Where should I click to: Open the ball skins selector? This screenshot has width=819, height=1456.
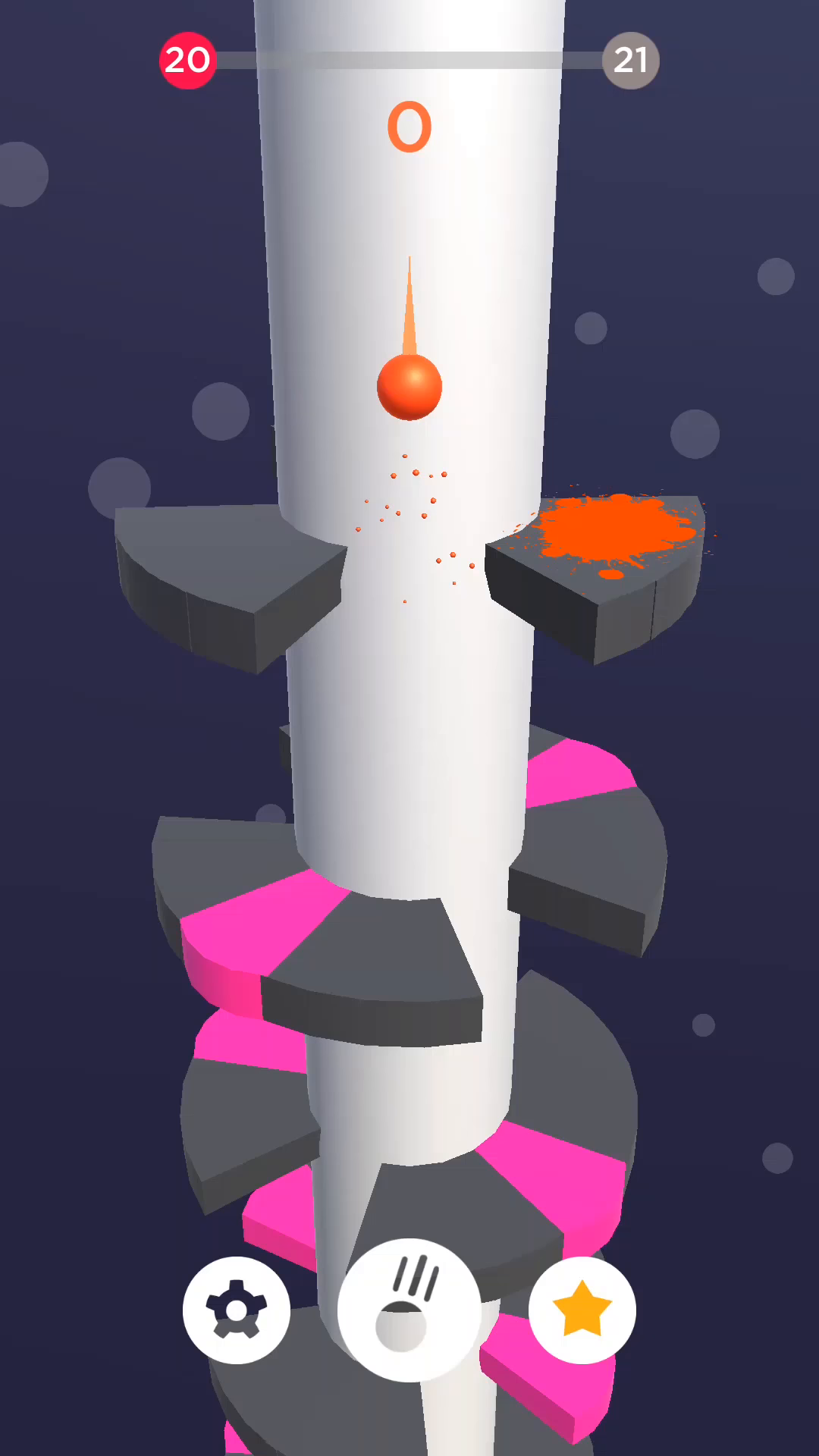point(409,1310)
